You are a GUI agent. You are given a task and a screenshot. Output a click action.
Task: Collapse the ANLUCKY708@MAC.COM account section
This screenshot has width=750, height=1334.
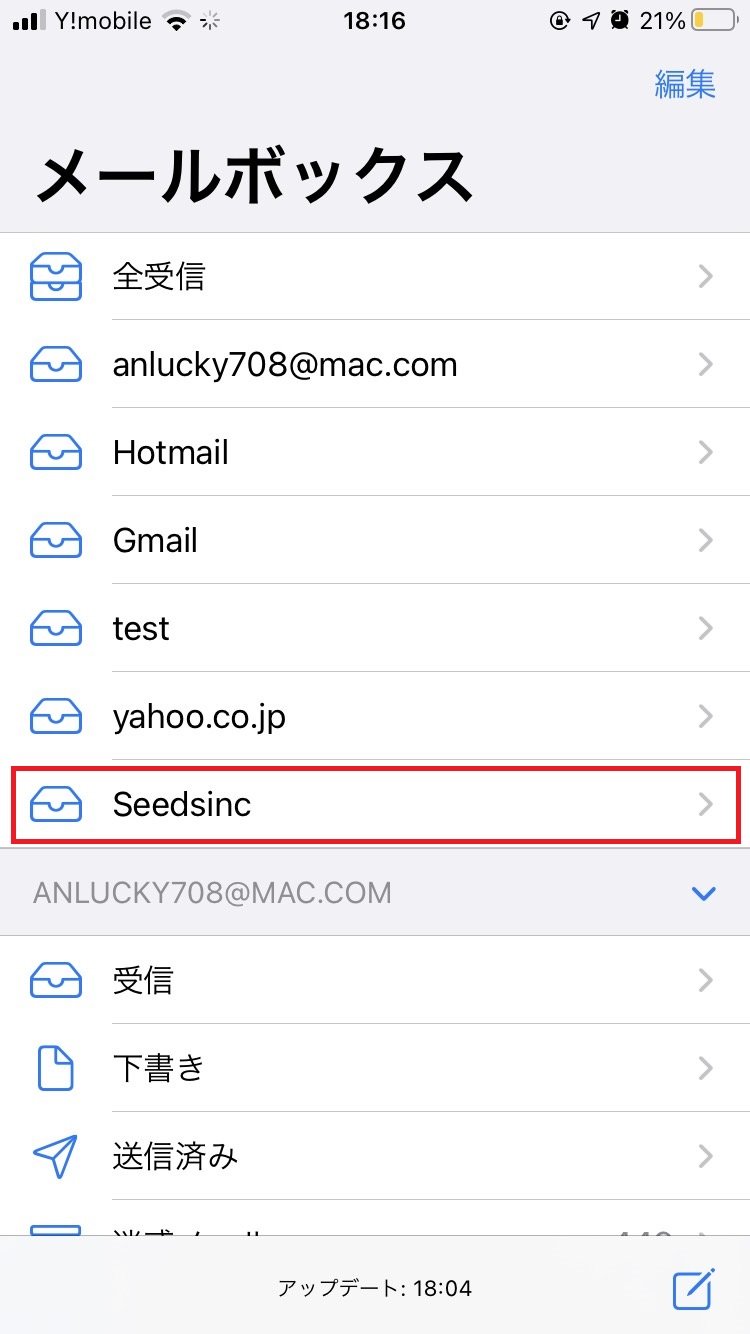pos(704,893)
